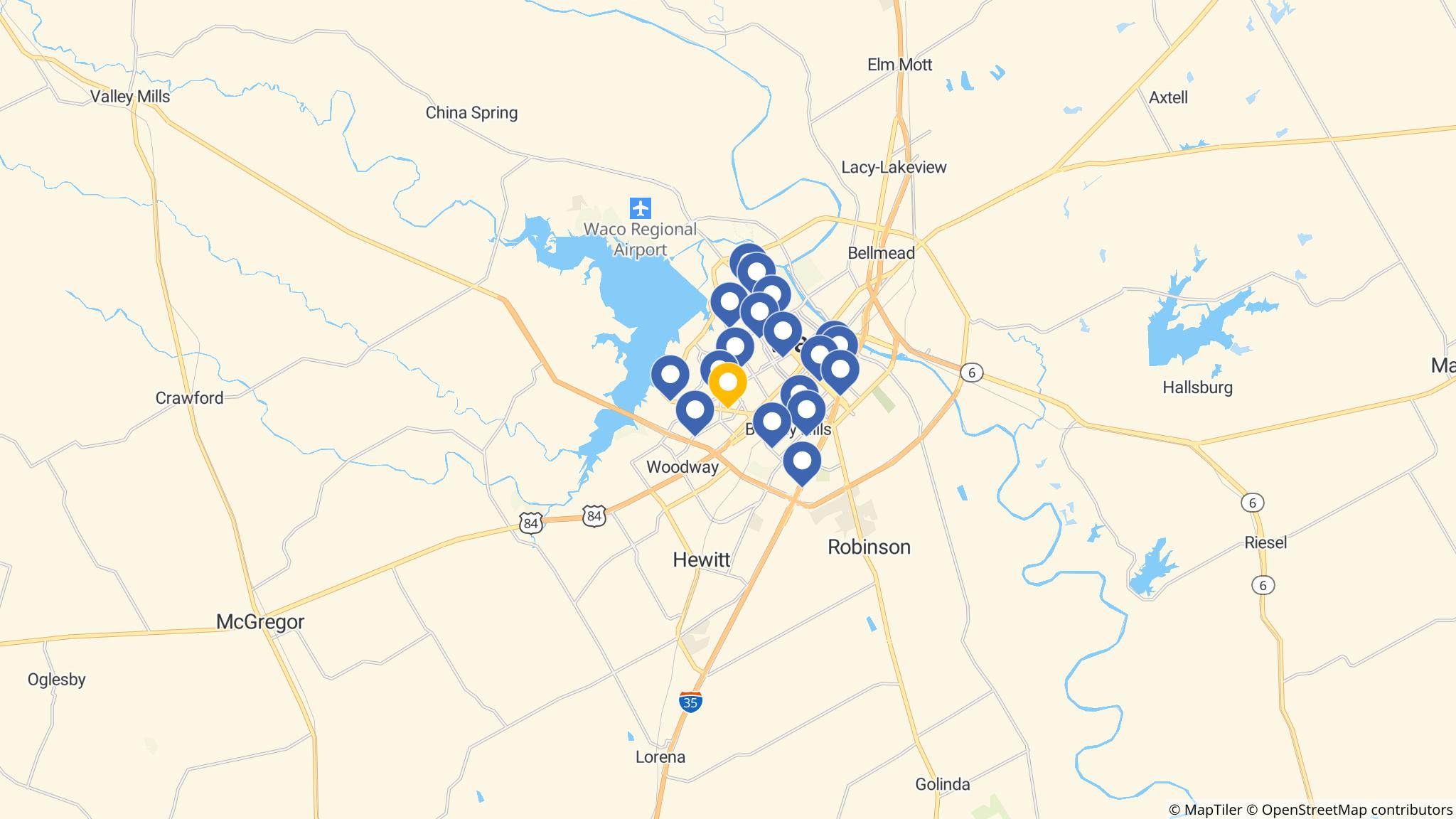
Task: Tap the westernmost blue pin beside the lake
Action: click(670, 375)
